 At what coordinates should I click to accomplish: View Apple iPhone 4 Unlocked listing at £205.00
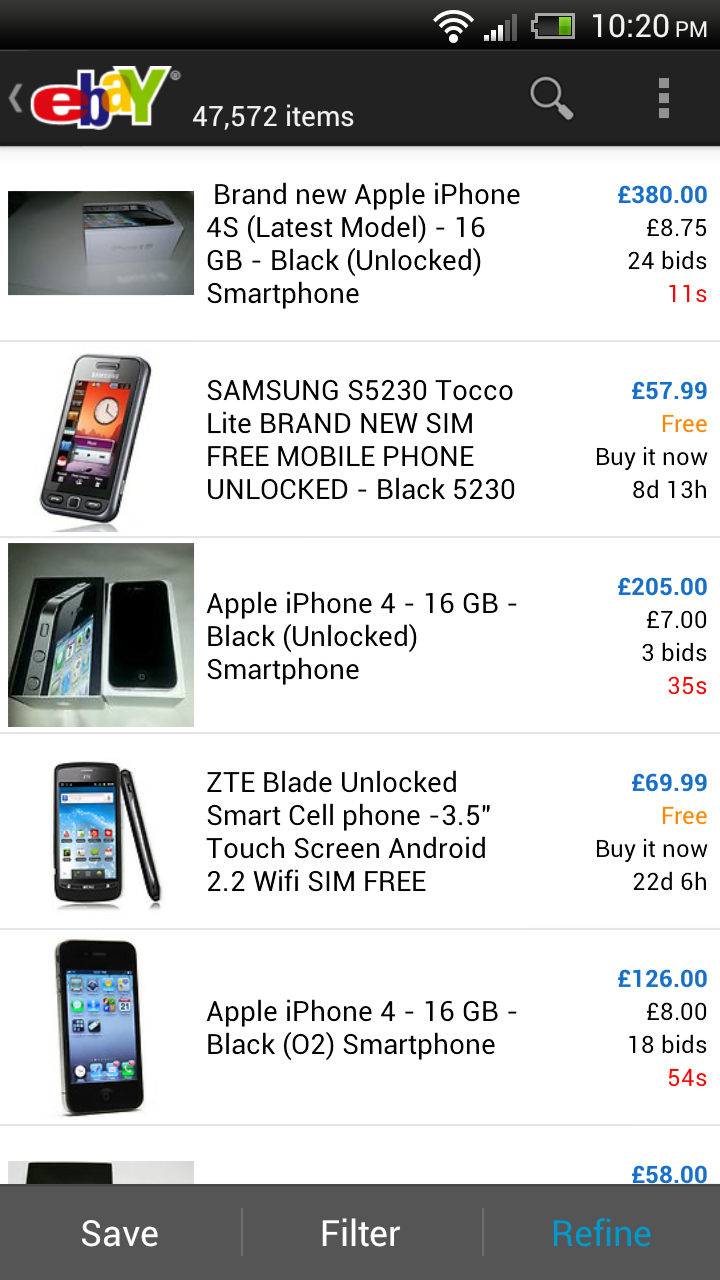point(360,636)
